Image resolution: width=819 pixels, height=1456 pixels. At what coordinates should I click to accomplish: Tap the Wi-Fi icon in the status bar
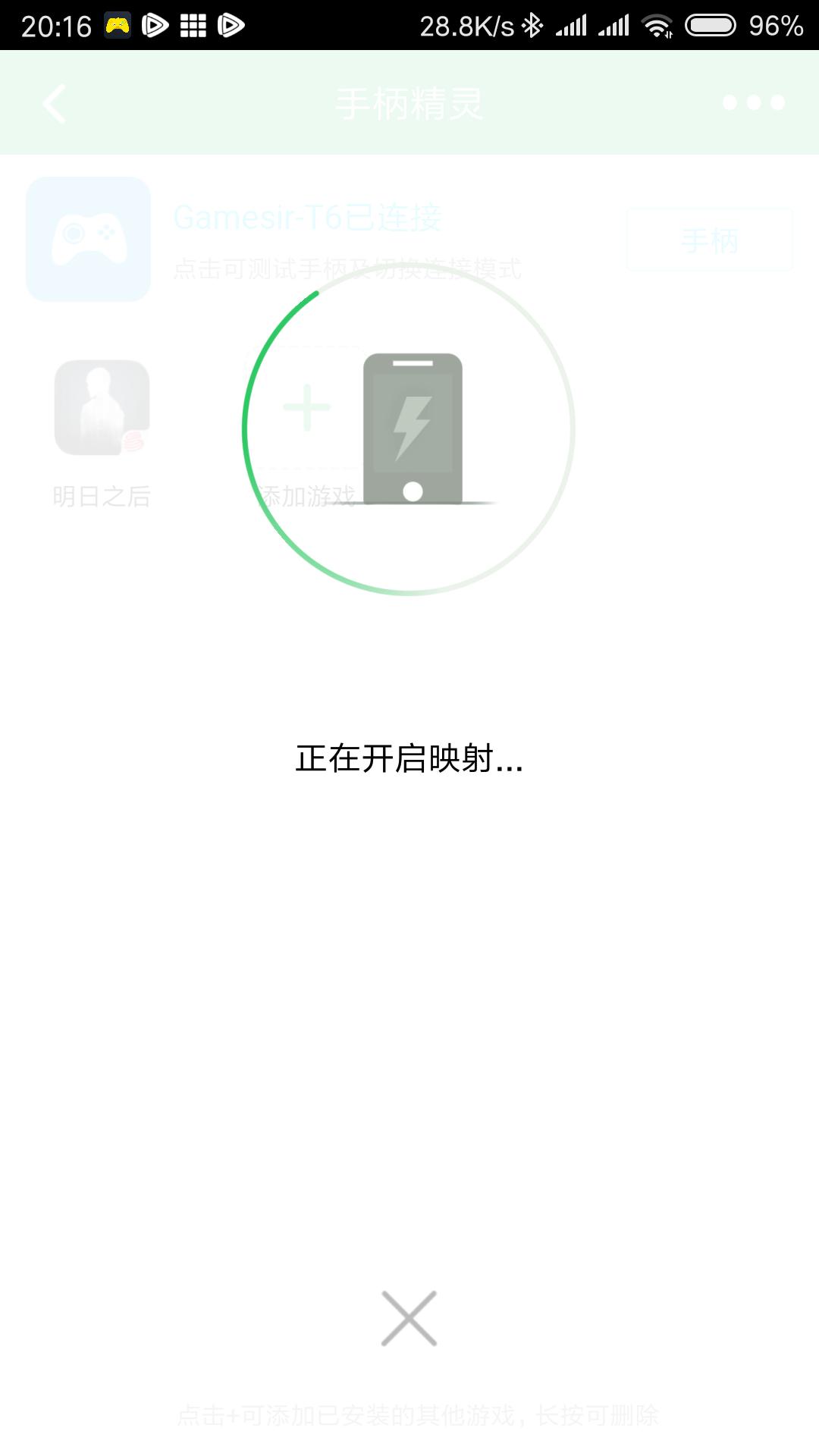click(655, 25)
